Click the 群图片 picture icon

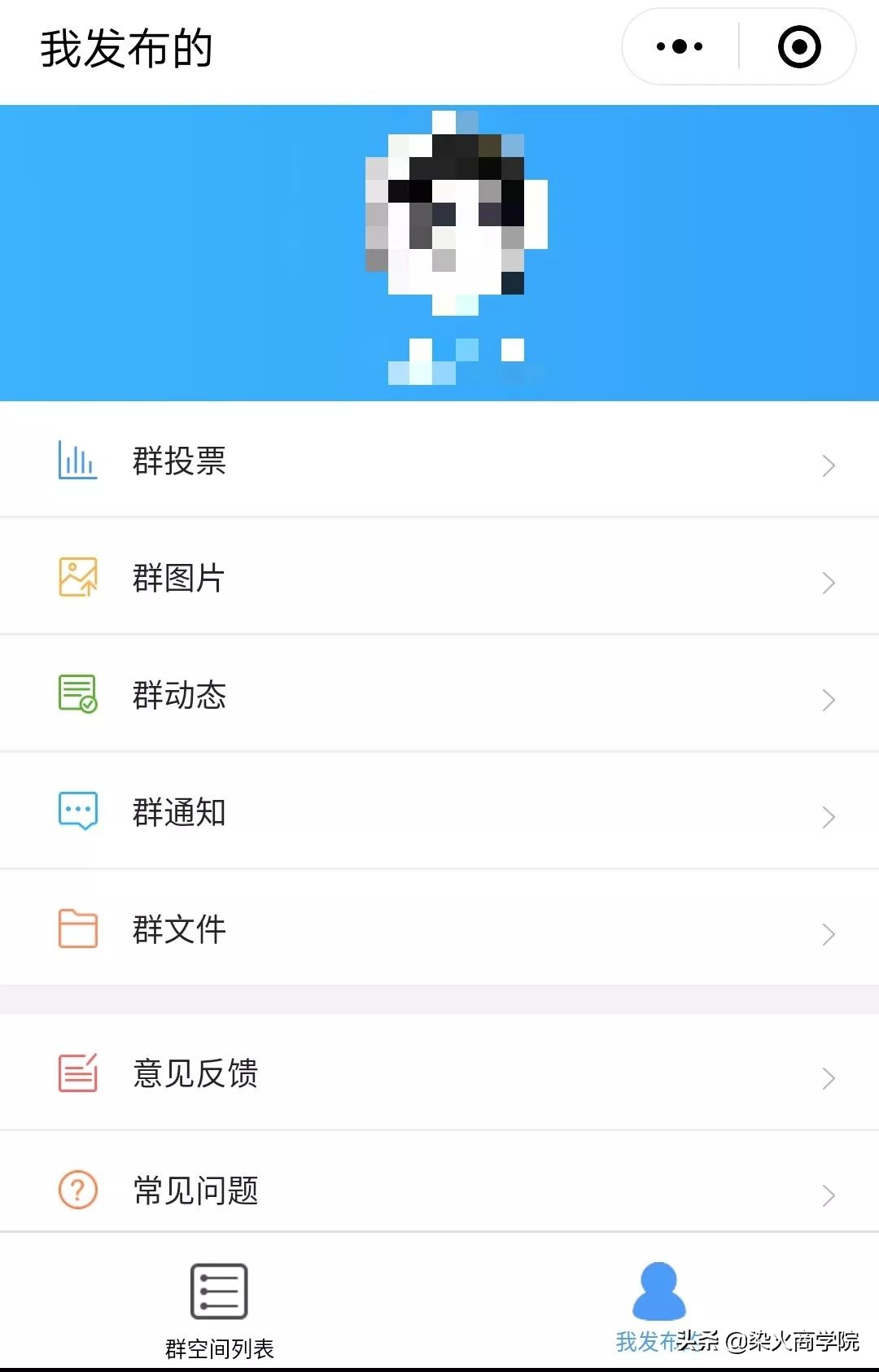[x=77, y=578]
